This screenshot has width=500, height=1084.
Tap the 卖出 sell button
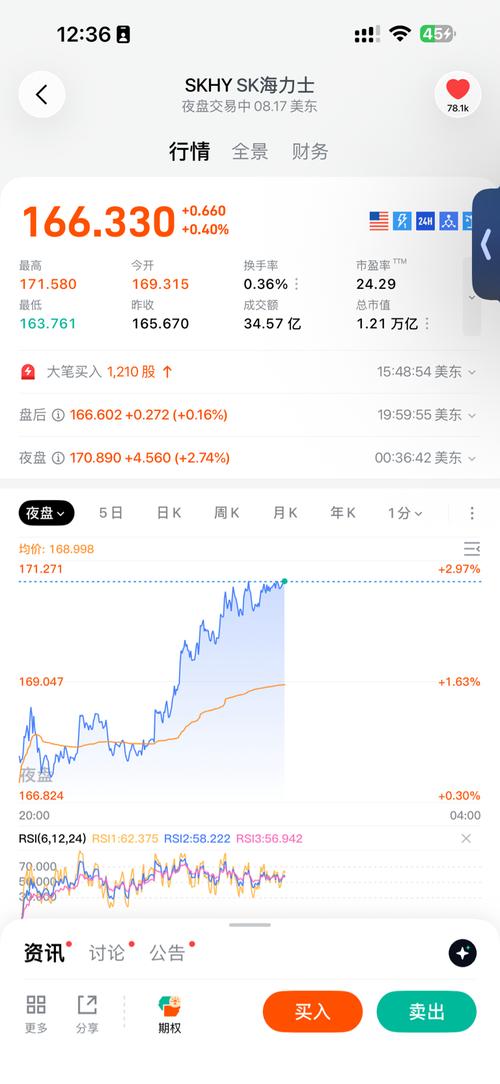click(427, 1012)
